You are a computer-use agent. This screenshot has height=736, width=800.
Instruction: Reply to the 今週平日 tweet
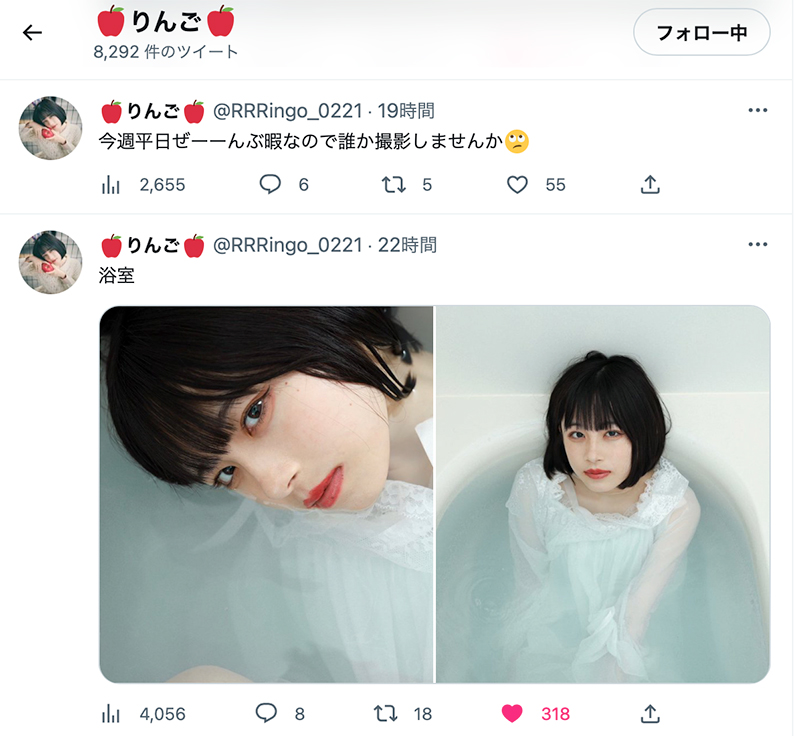tap(270, 185)
